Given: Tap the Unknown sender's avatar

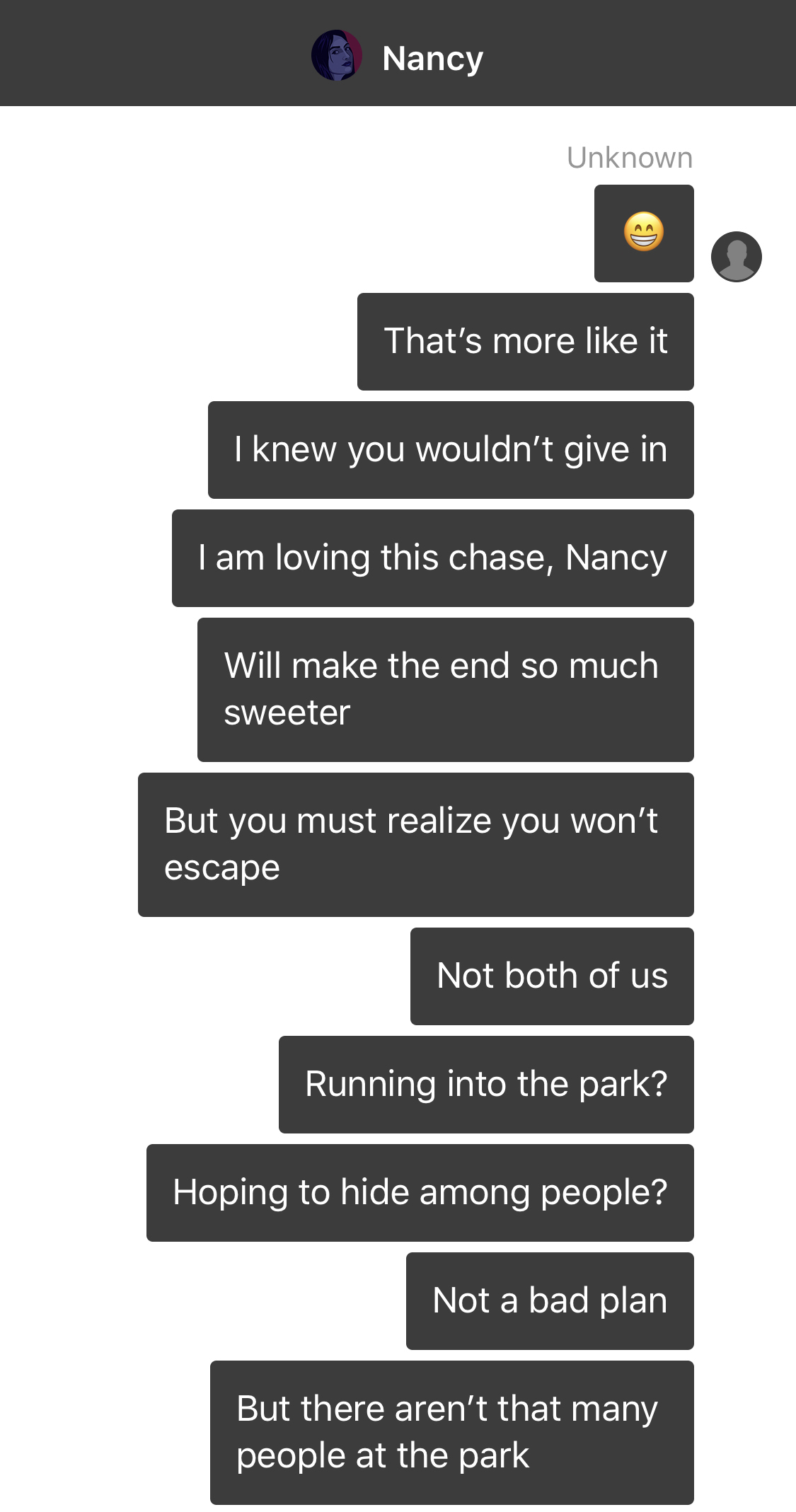Looking at the screenshot, I should (736, 257).
